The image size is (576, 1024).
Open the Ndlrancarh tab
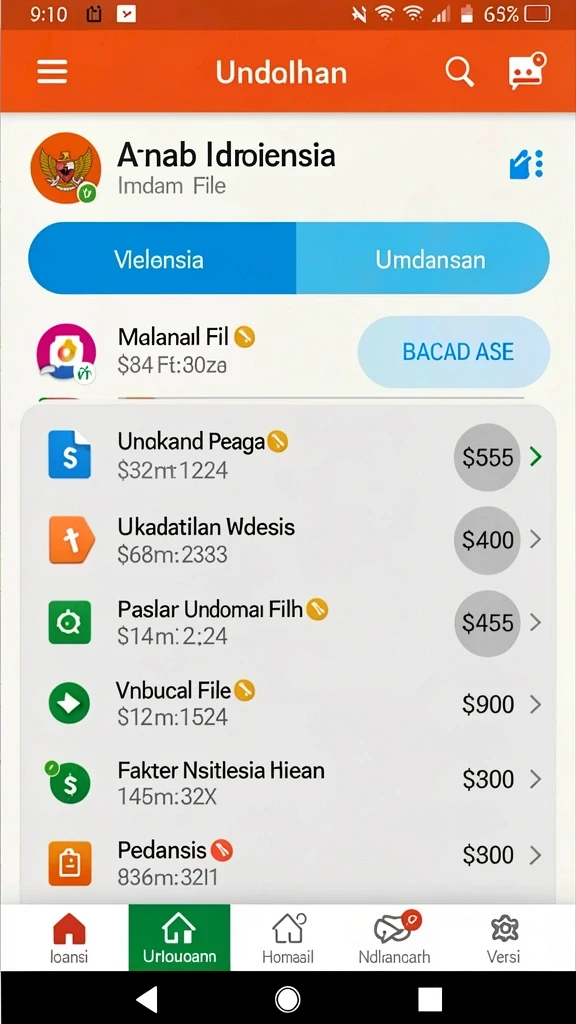click(x=394, y=938)
